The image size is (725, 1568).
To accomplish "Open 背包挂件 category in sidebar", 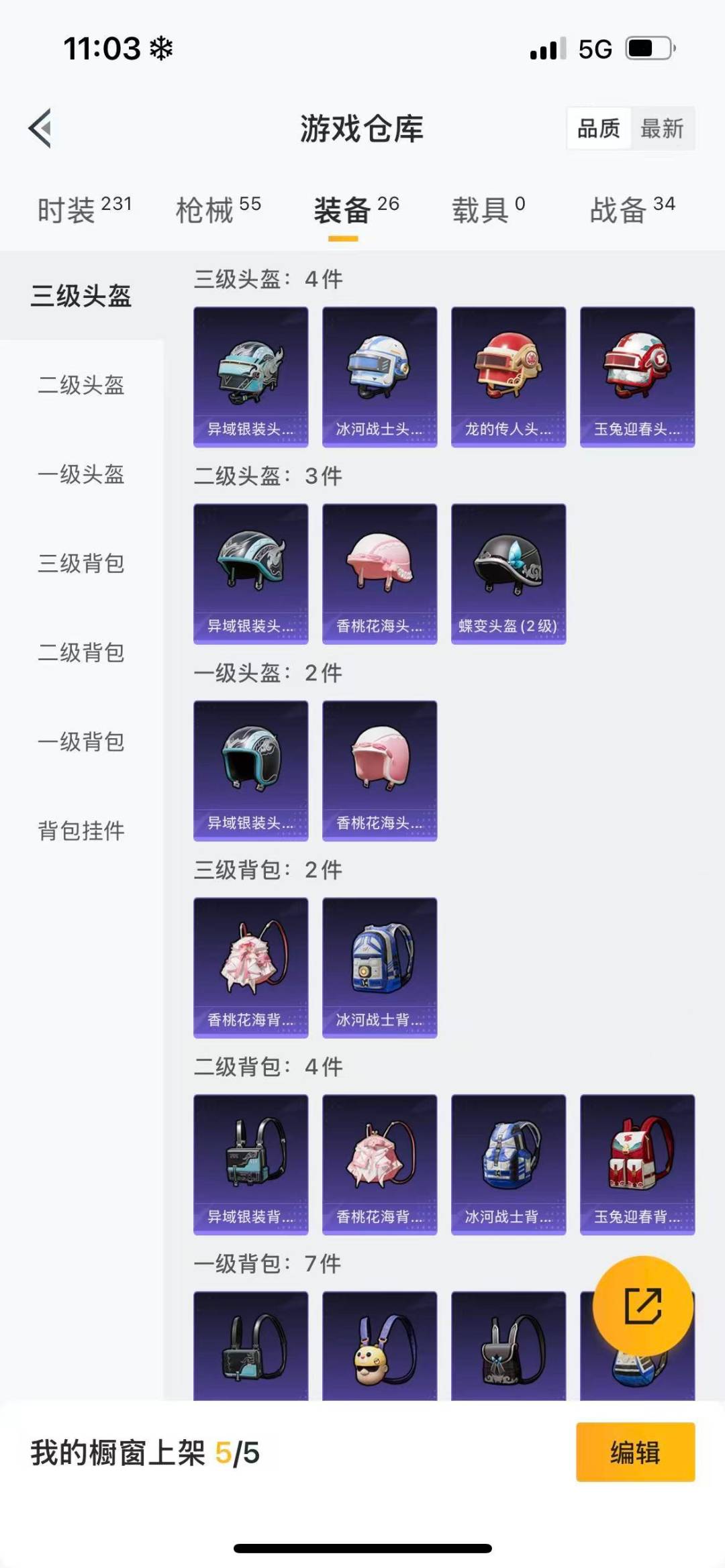I will pos(81,831).
